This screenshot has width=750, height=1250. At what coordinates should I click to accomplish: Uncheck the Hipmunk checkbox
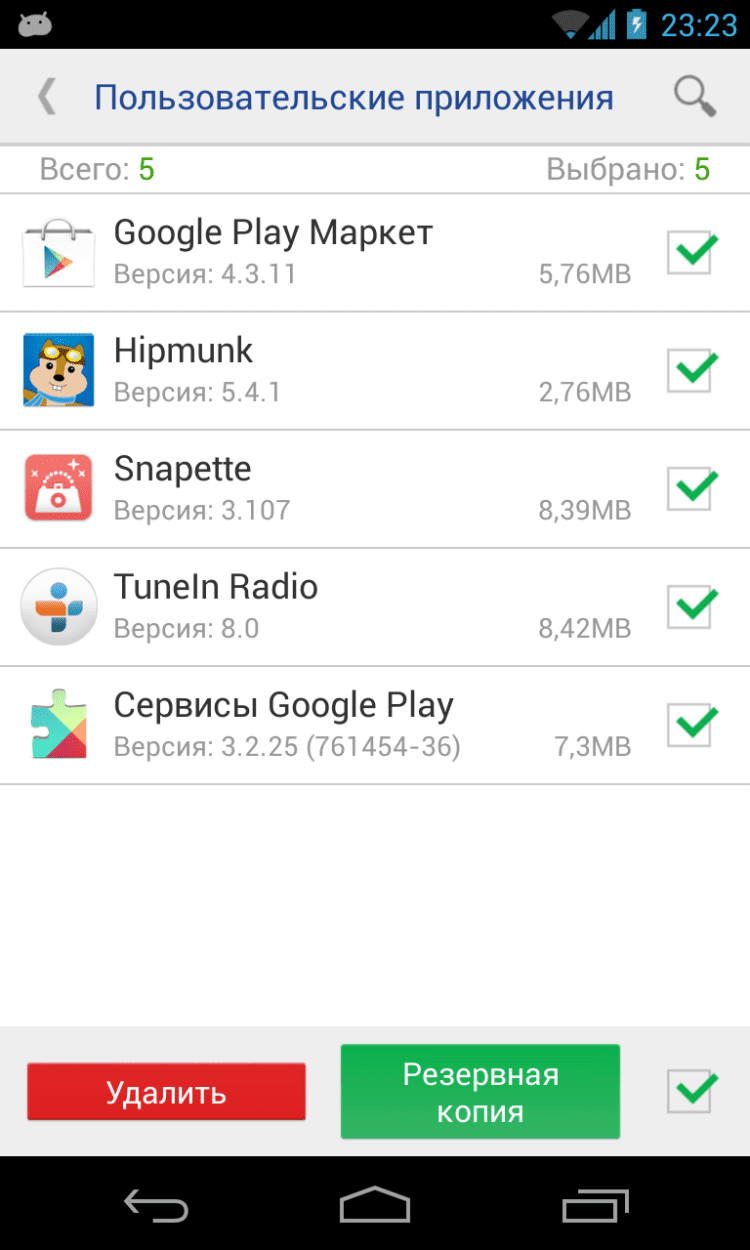click(x=691, y=371)
